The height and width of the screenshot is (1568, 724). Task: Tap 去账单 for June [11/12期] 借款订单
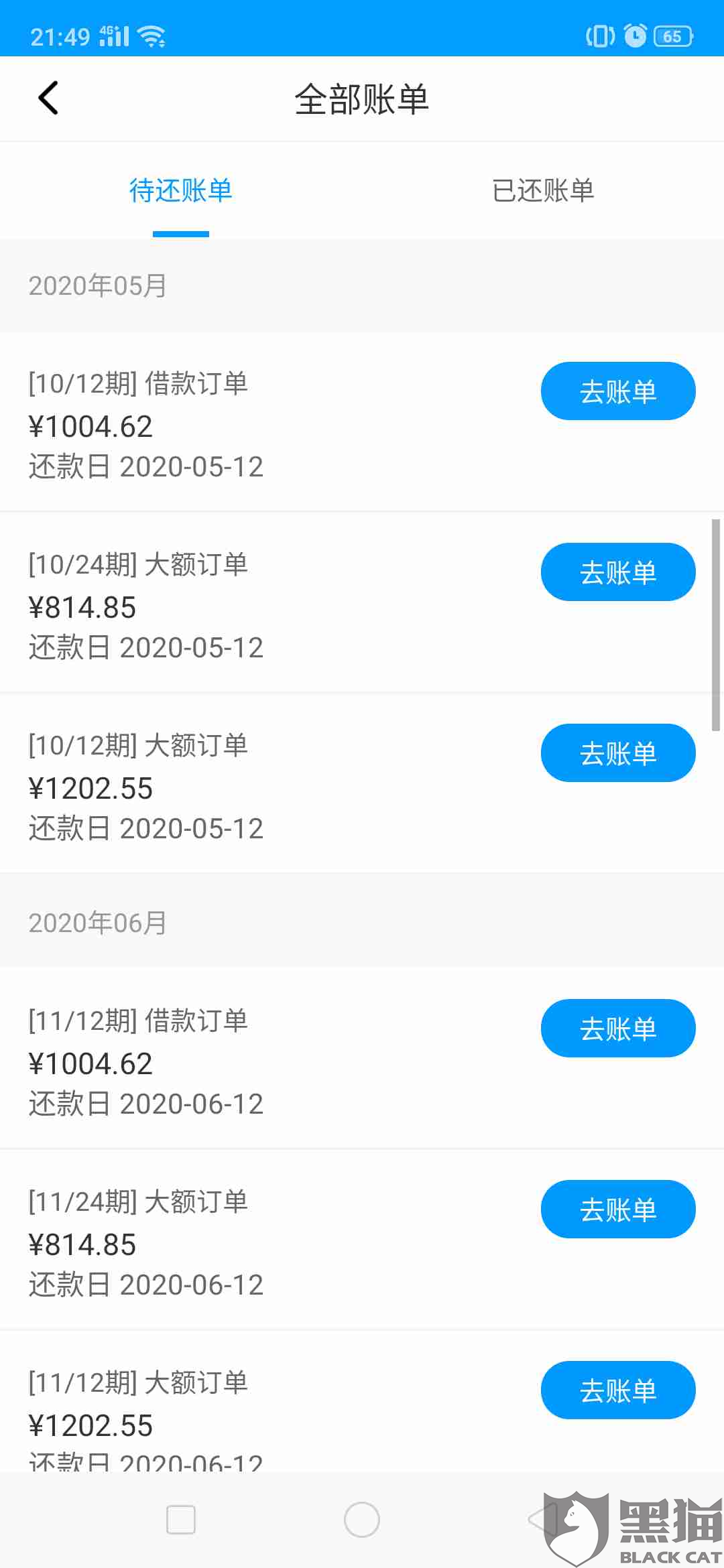click(x=617, y=1029)
